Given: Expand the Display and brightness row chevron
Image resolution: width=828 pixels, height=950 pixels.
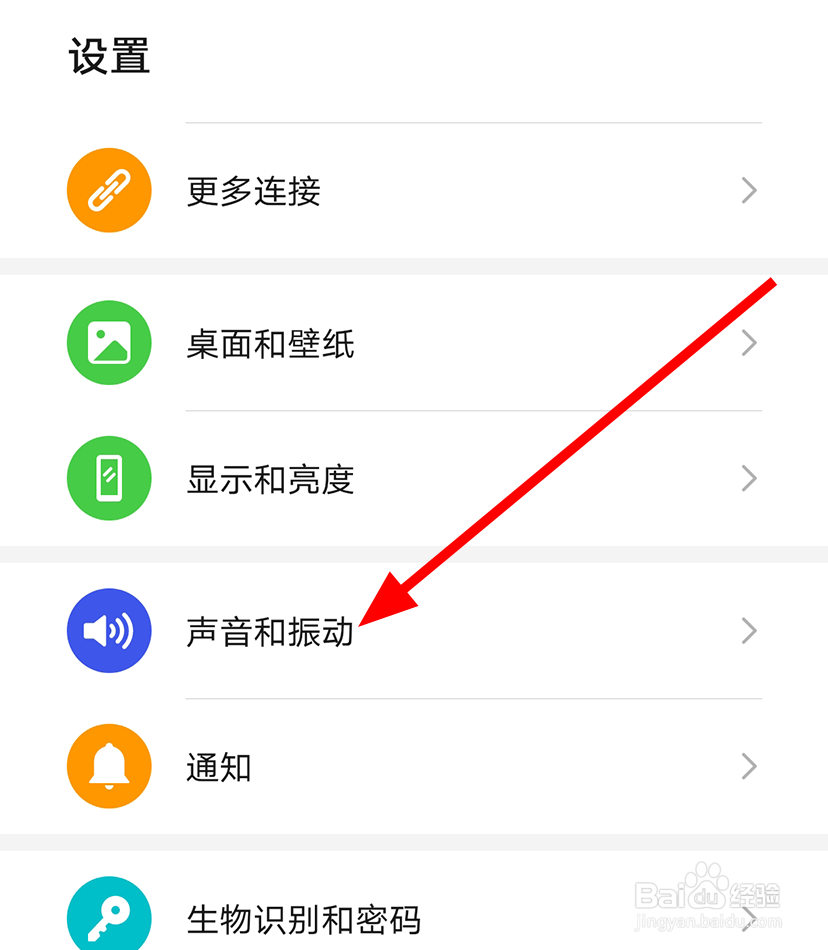Looking at the screenshot, I should 749,479.
